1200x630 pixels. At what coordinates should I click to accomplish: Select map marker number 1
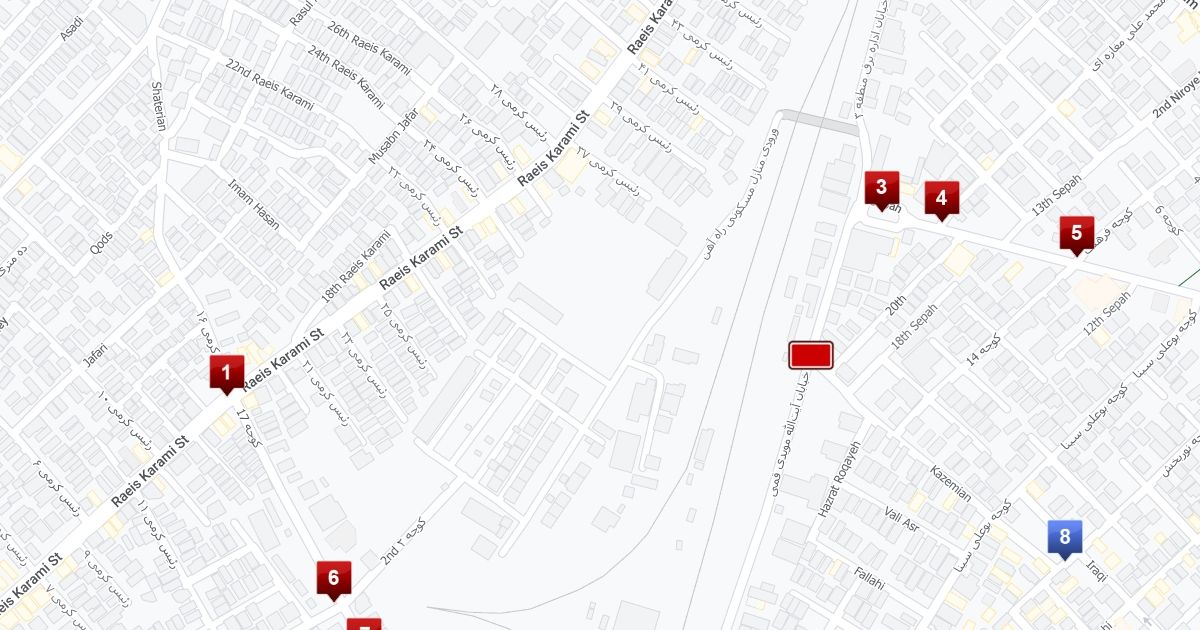[x=226, y=374]
